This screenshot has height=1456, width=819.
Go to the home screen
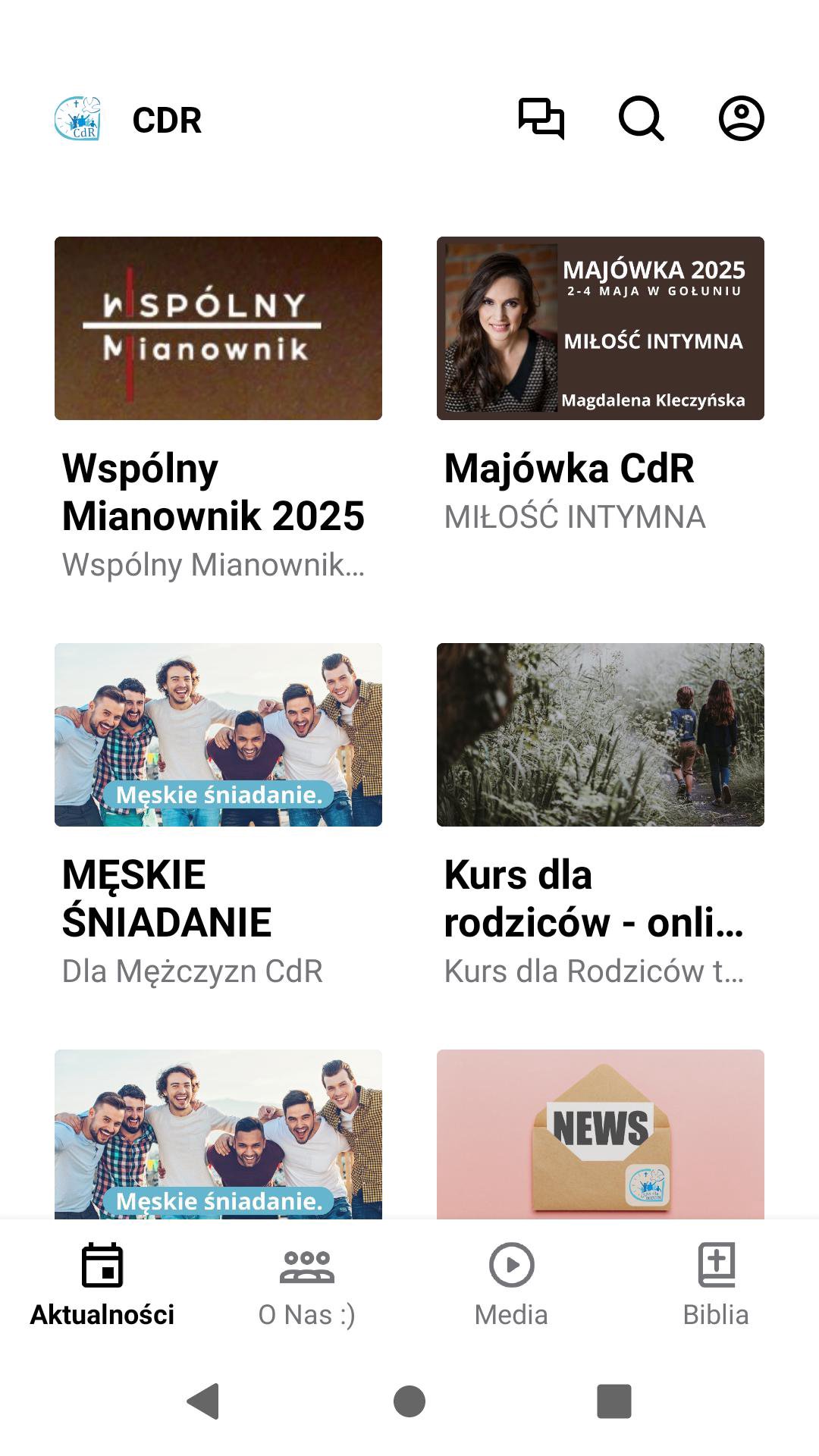(409, 1401)
